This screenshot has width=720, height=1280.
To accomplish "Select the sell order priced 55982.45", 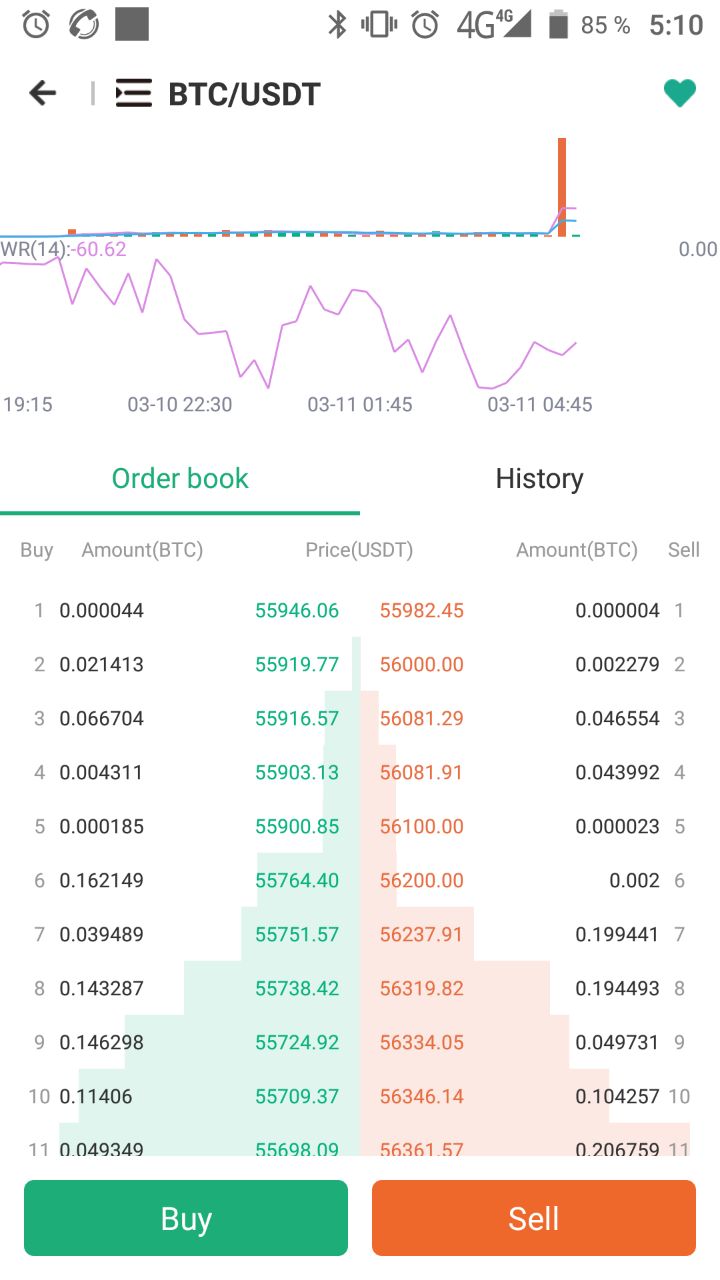I will [x=540, y=610].
